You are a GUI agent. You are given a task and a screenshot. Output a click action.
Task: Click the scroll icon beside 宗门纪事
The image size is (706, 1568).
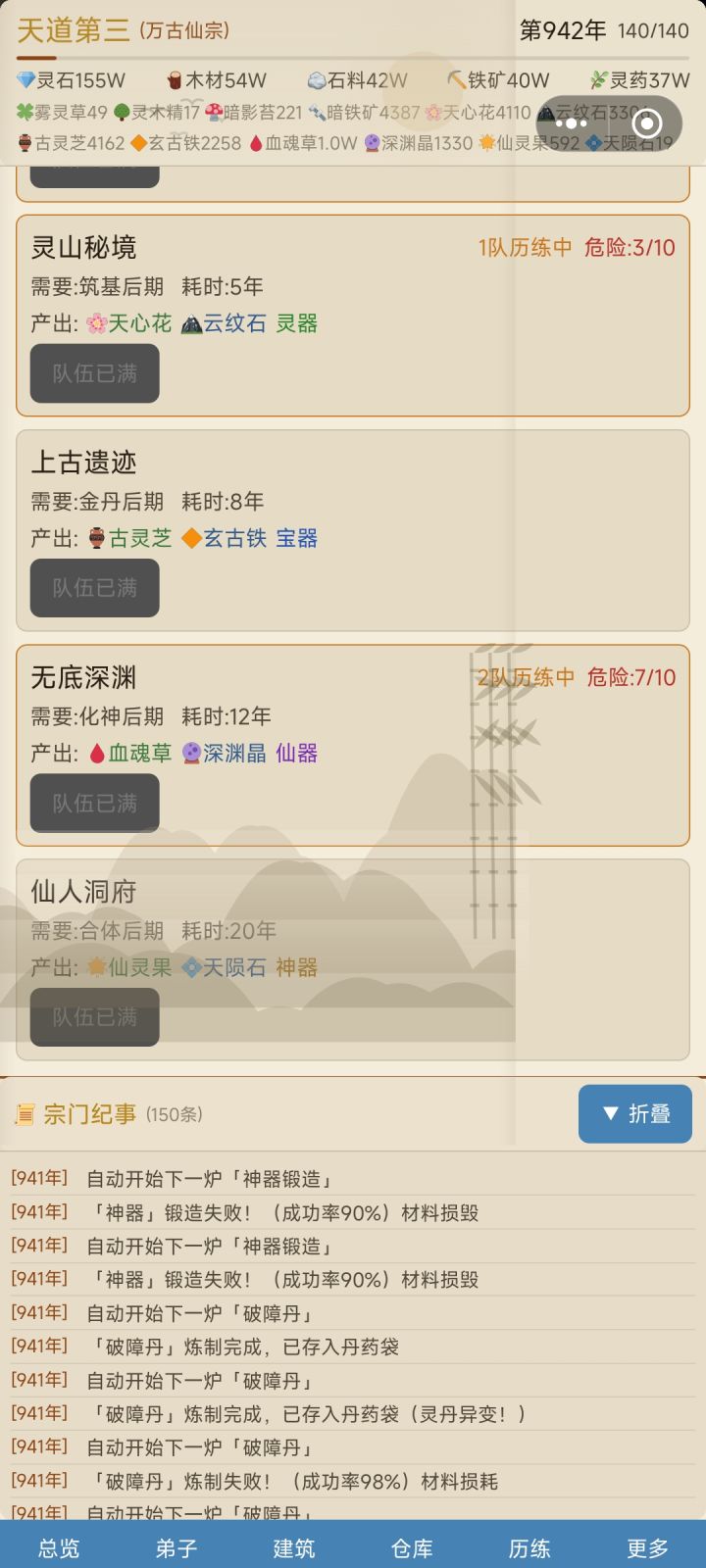click(24, 1114)
